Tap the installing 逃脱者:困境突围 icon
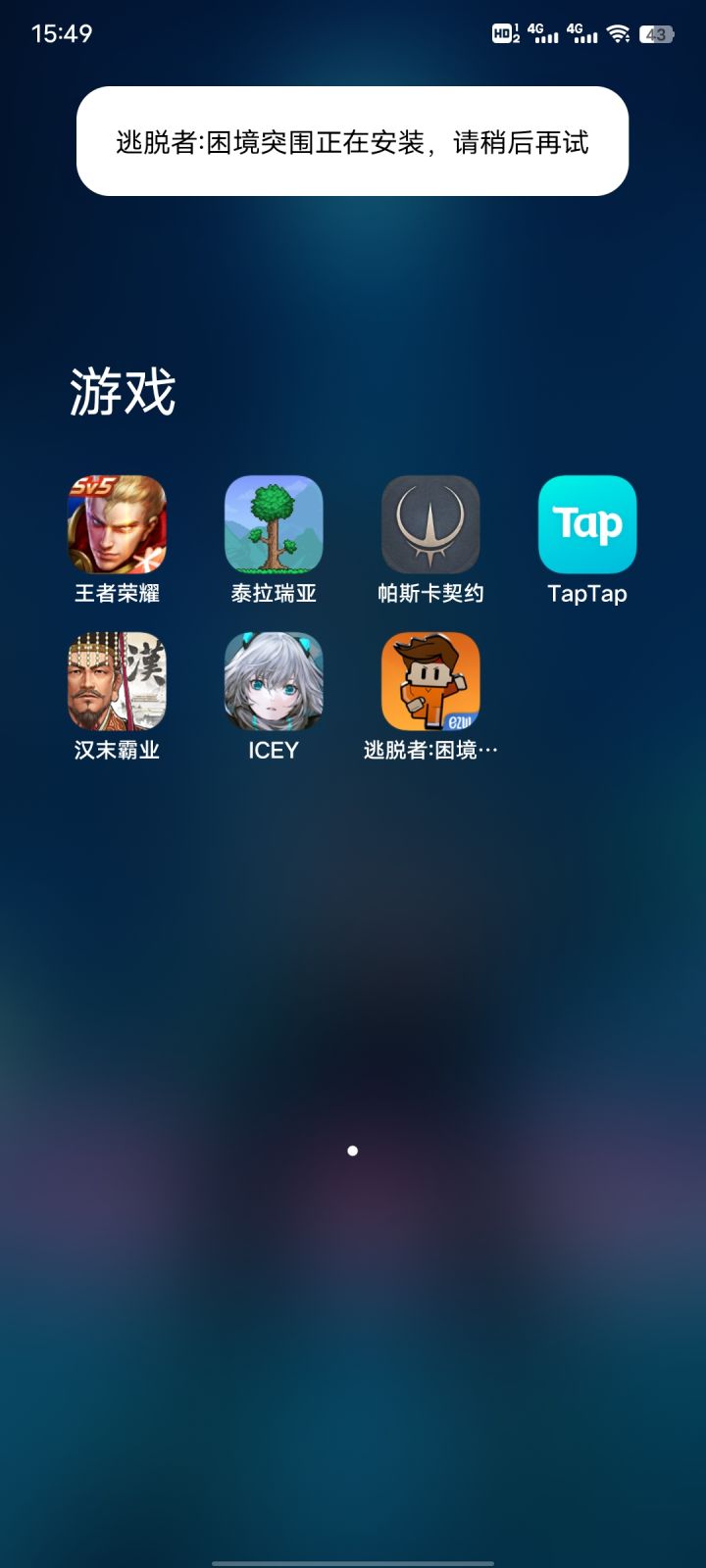Screen dimensions: 706x1568 429,681
